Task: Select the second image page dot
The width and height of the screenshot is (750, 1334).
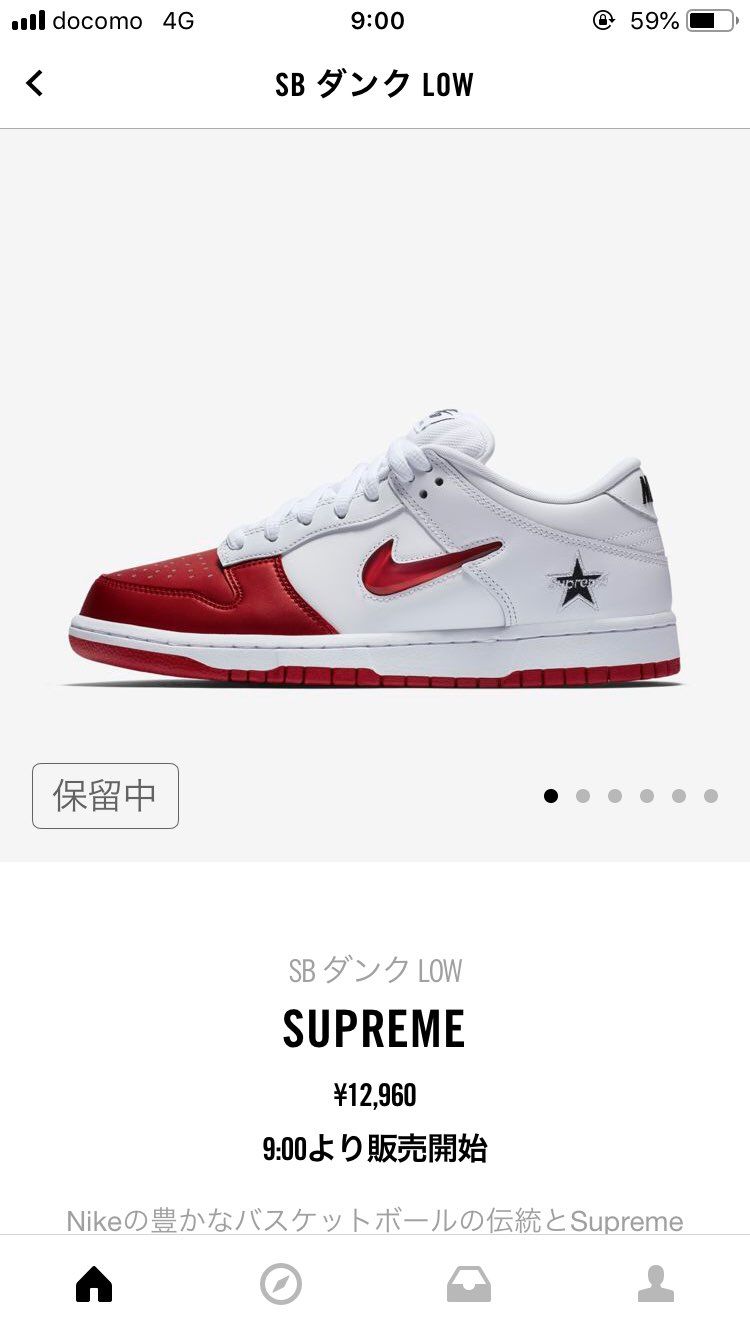Action: (583, 796)
